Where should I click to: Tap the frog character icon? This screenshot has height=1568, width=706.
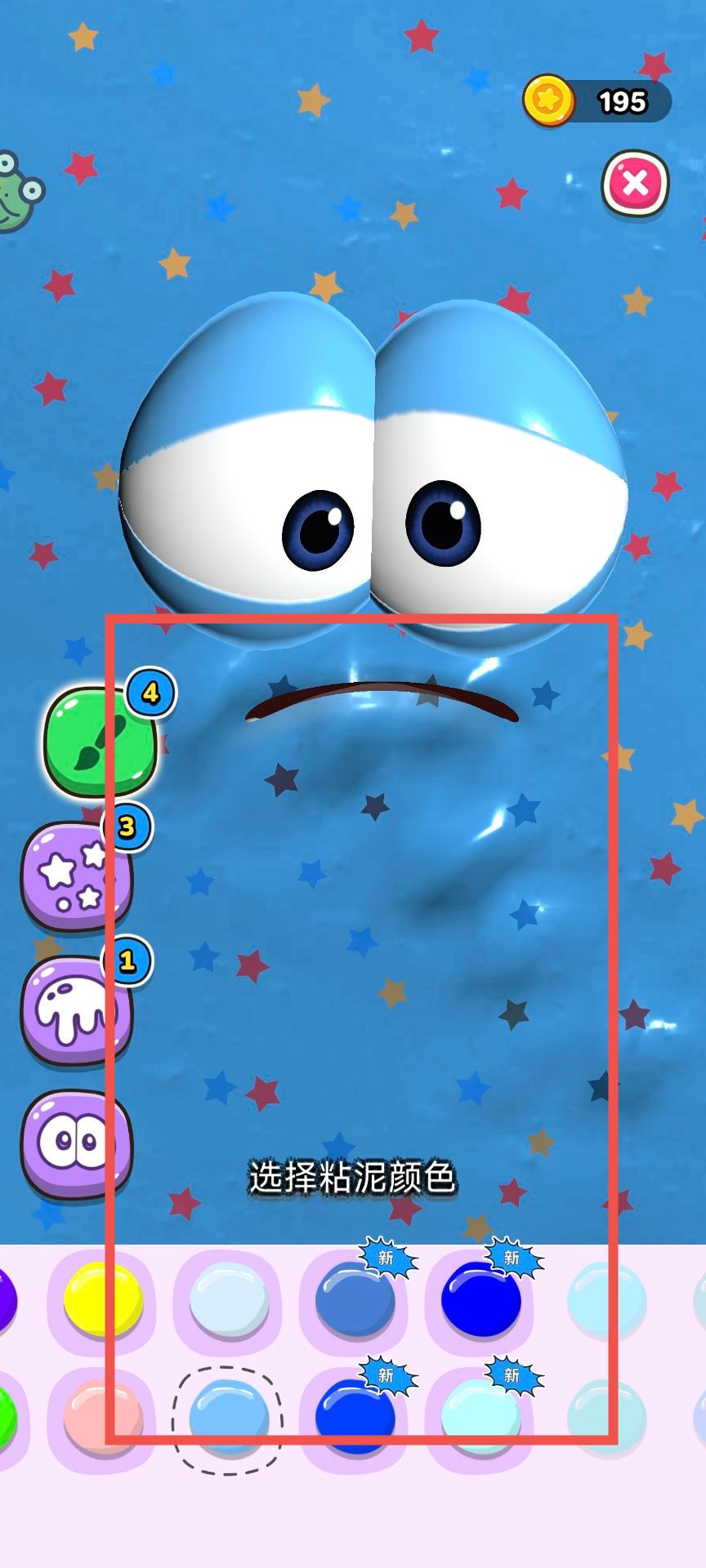click(x=16, y=192)
